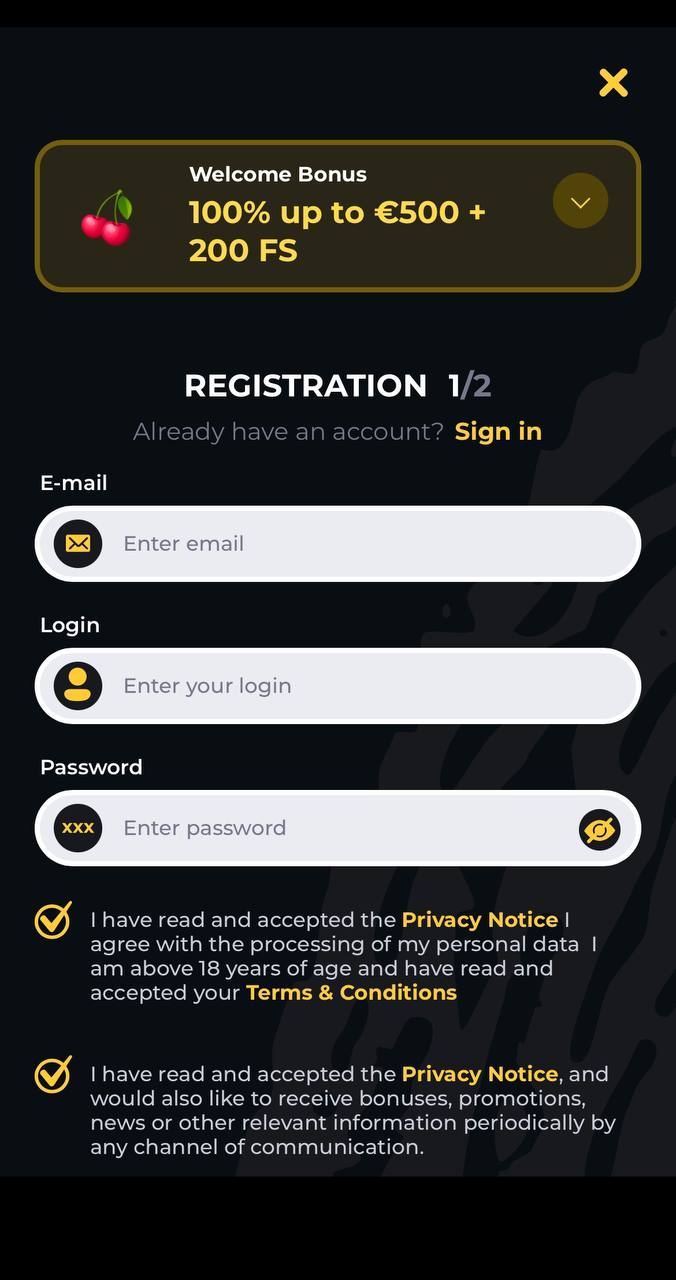Toggle password visibility eye icon
The image size is (676, 1280).
pos(600,829)
